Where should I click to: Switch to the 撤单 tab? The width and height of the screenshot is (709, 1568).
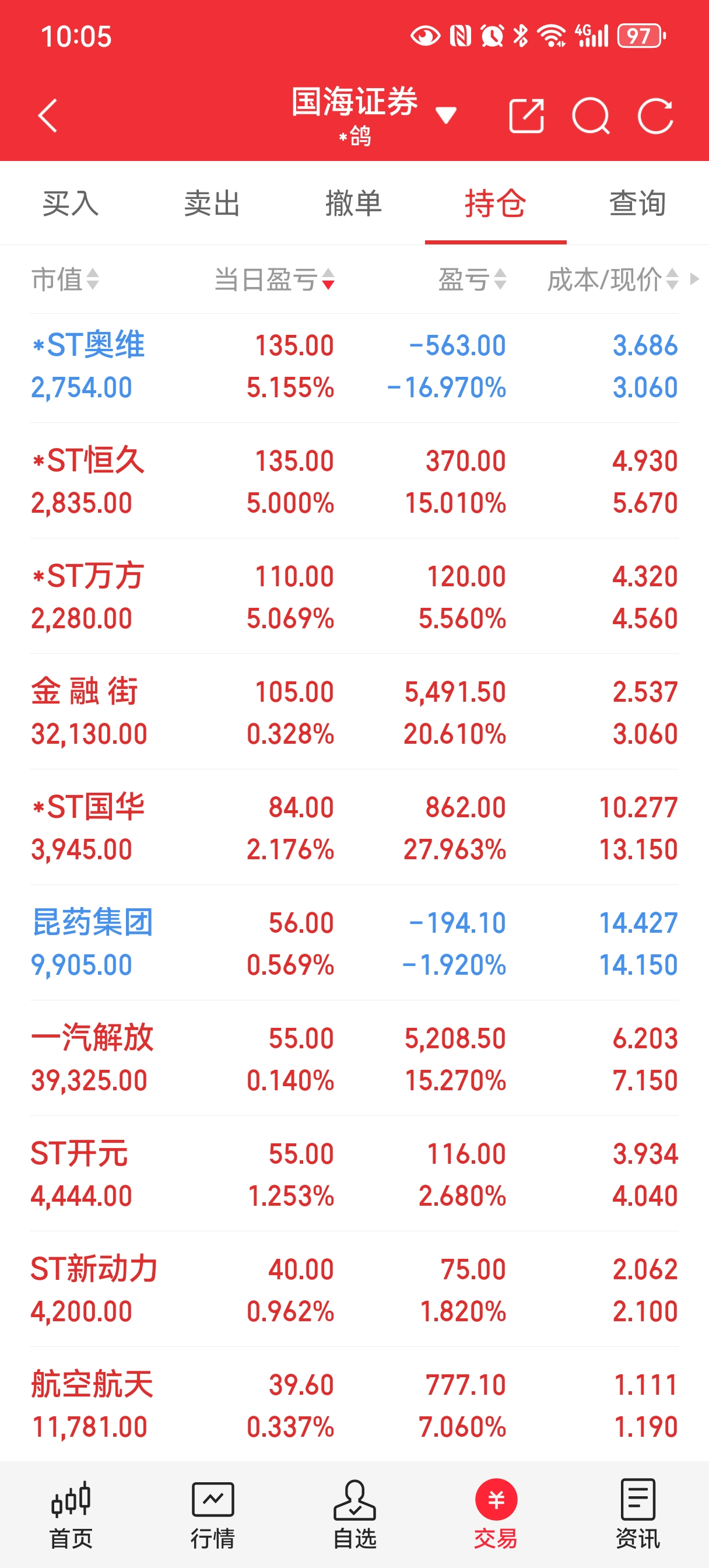pyautogui.click(x=353, y=204)
